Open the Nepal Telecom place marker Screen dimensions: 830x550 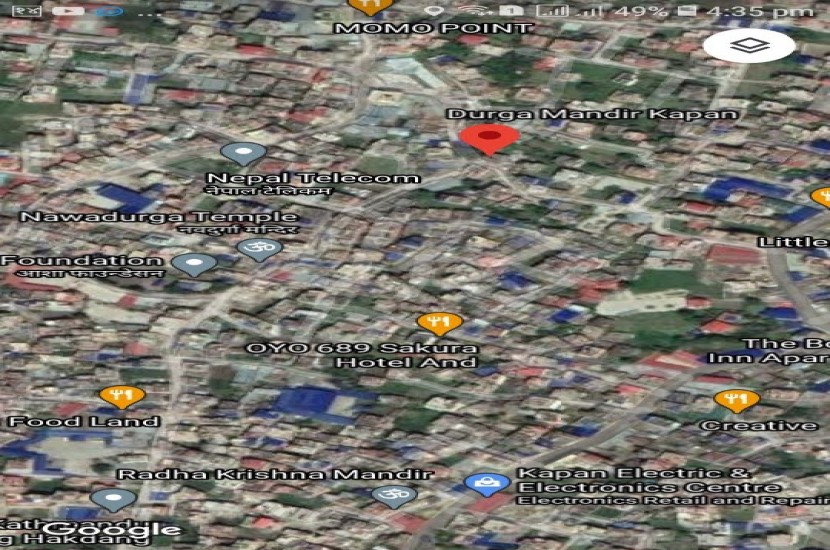coord(243,155)
